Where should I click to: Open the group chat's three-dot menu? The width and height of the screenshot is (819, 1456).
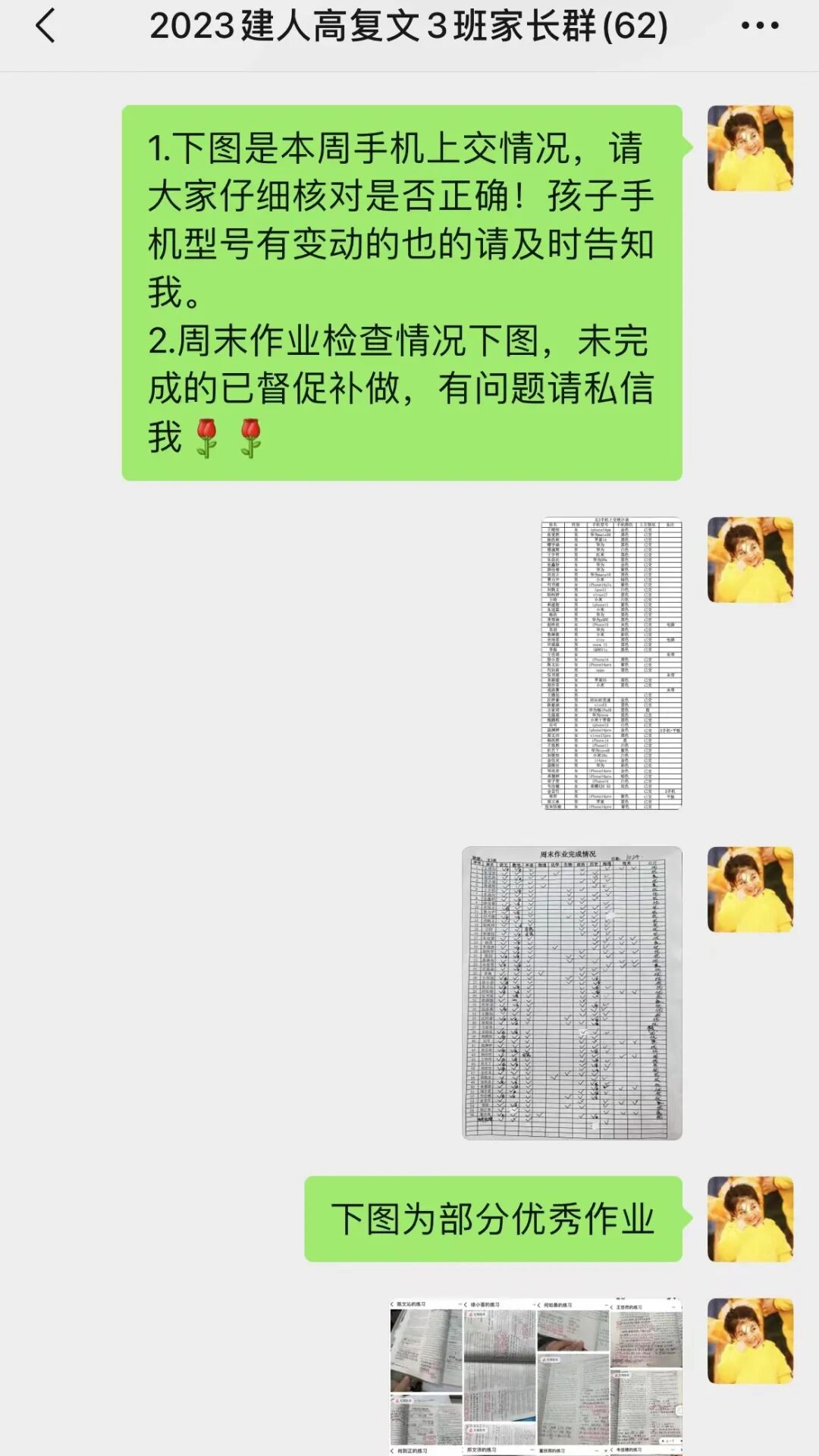pyautogui.click(x=760, y=26)
